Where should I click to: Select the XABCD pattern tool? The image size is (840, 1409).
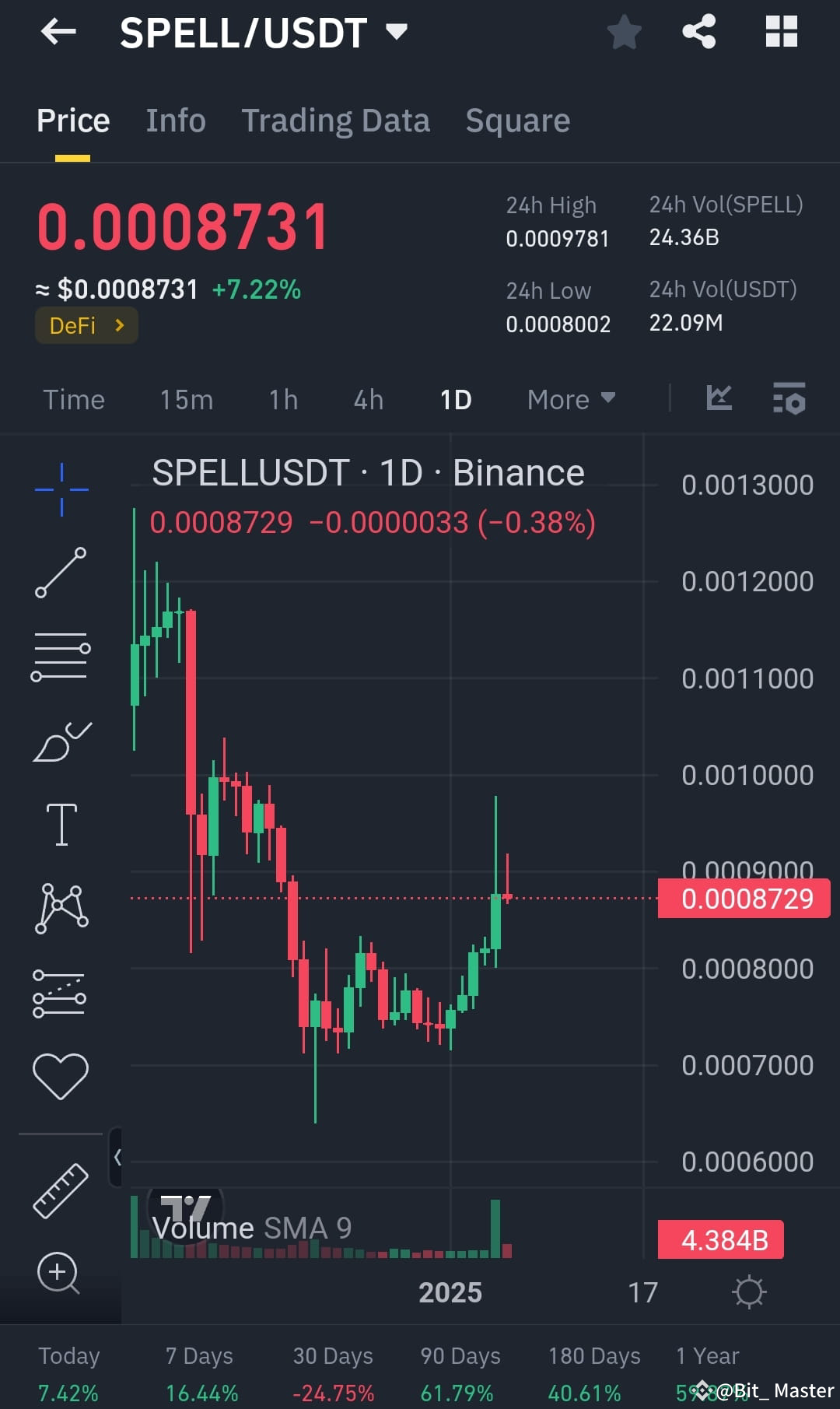[x=61, y=909]
